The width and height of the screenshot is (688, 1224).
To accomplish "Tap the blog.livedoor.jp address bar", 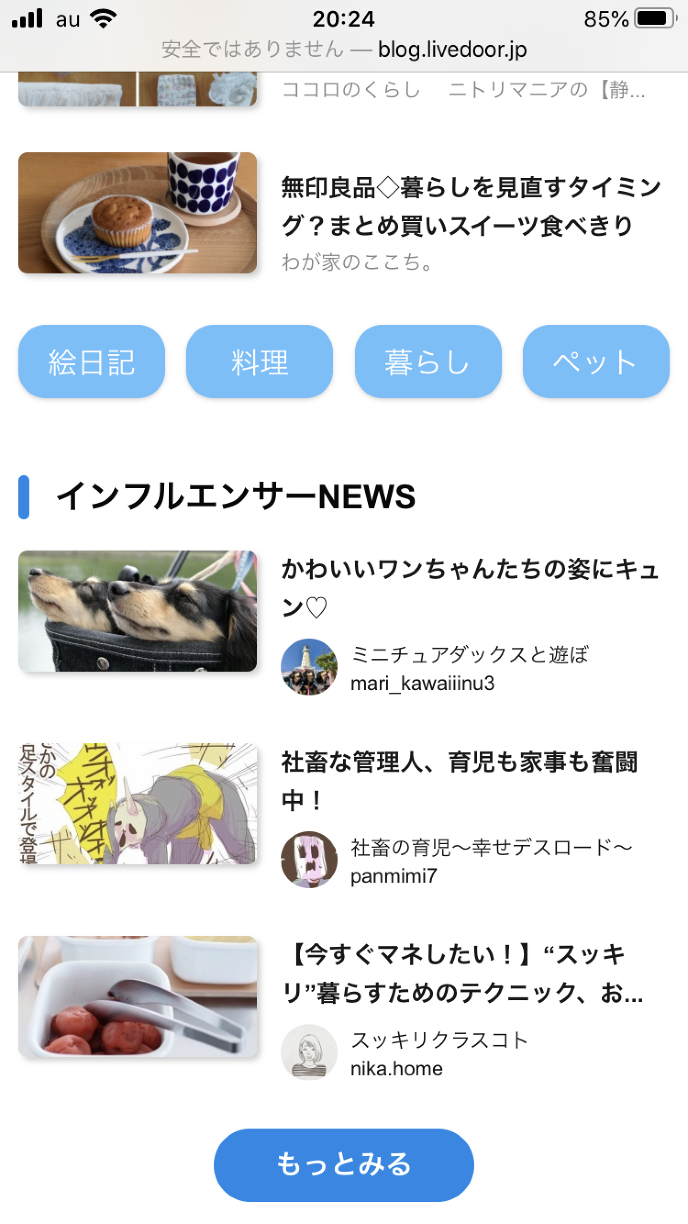I will (344, 50).
